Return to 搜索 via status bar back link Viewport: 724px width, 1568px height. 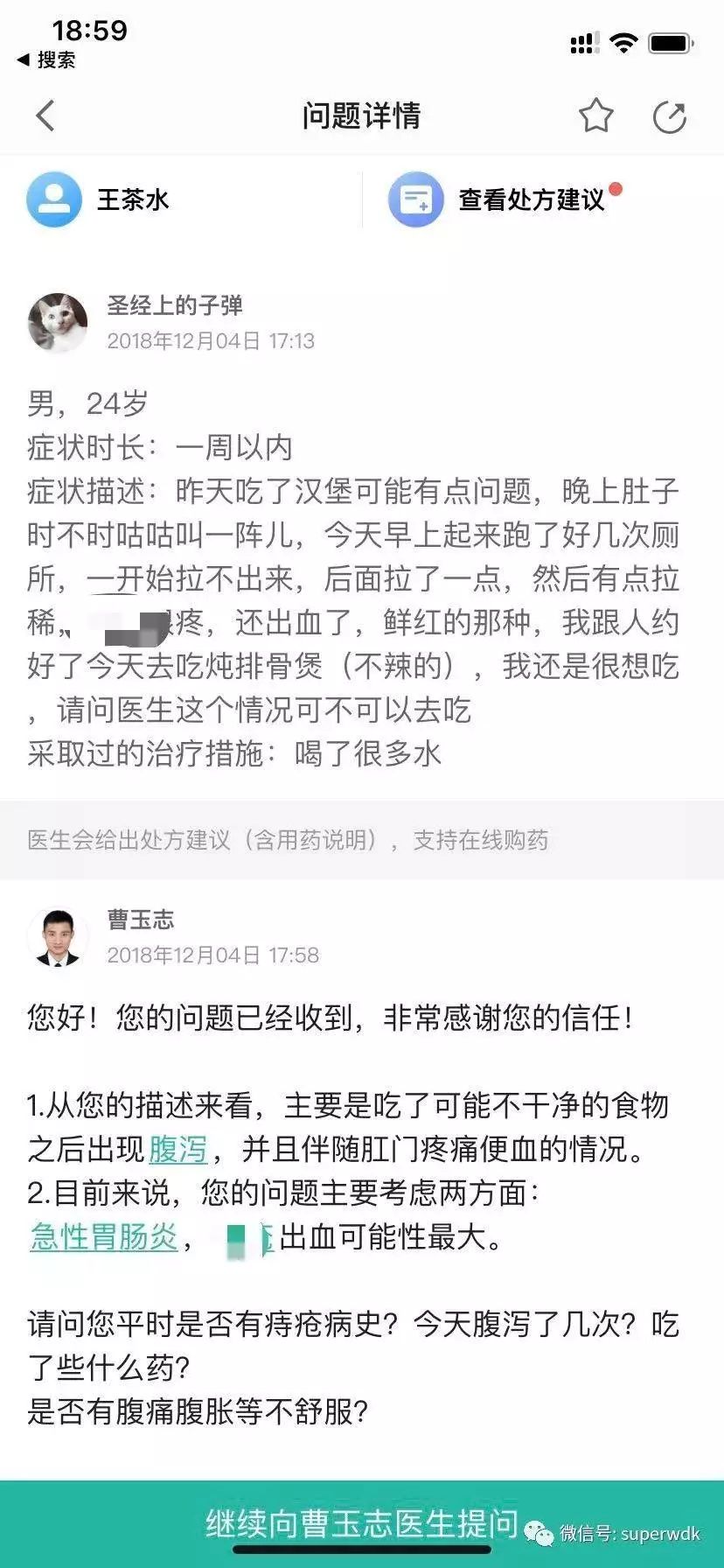coord(46,60)
